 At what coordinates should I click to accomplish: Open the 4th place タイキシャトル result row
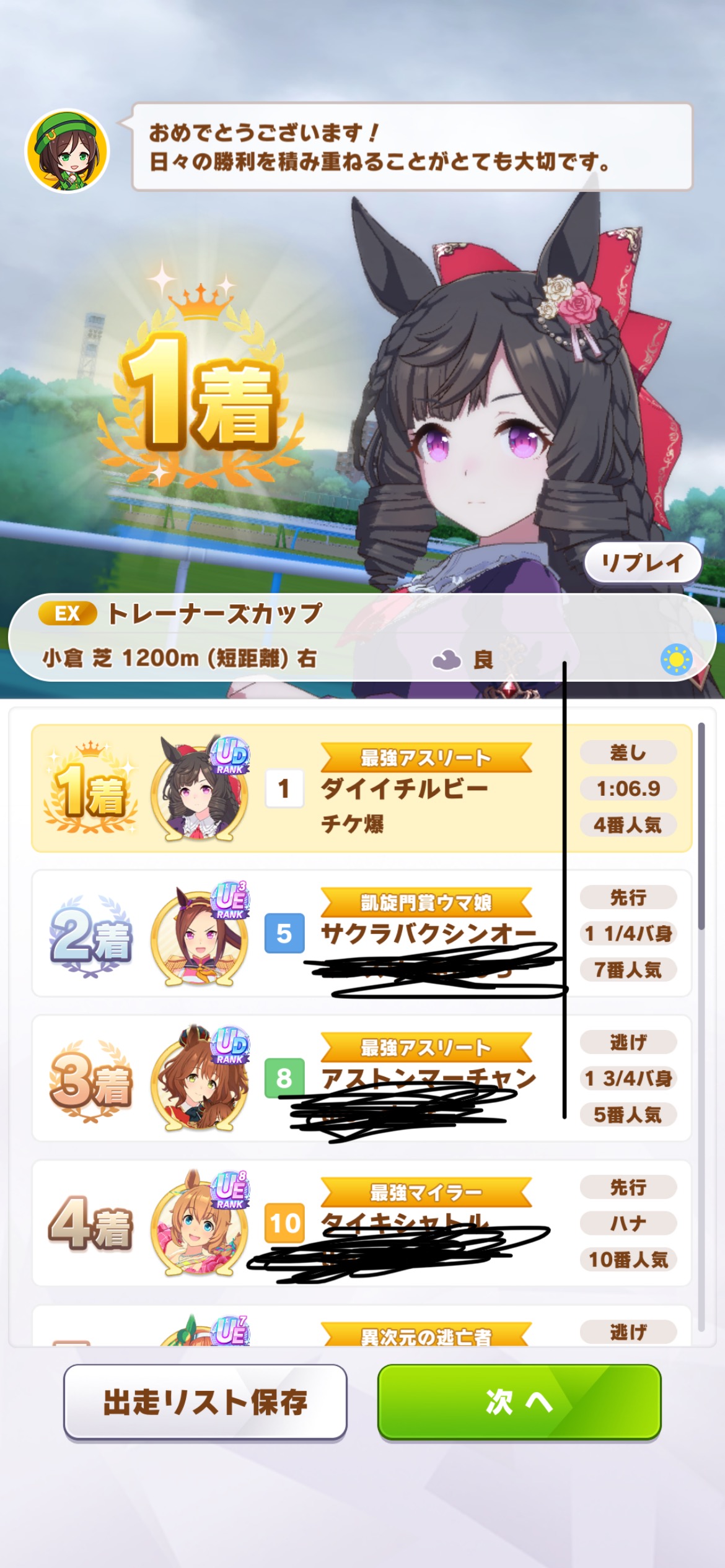point(361,1223)
